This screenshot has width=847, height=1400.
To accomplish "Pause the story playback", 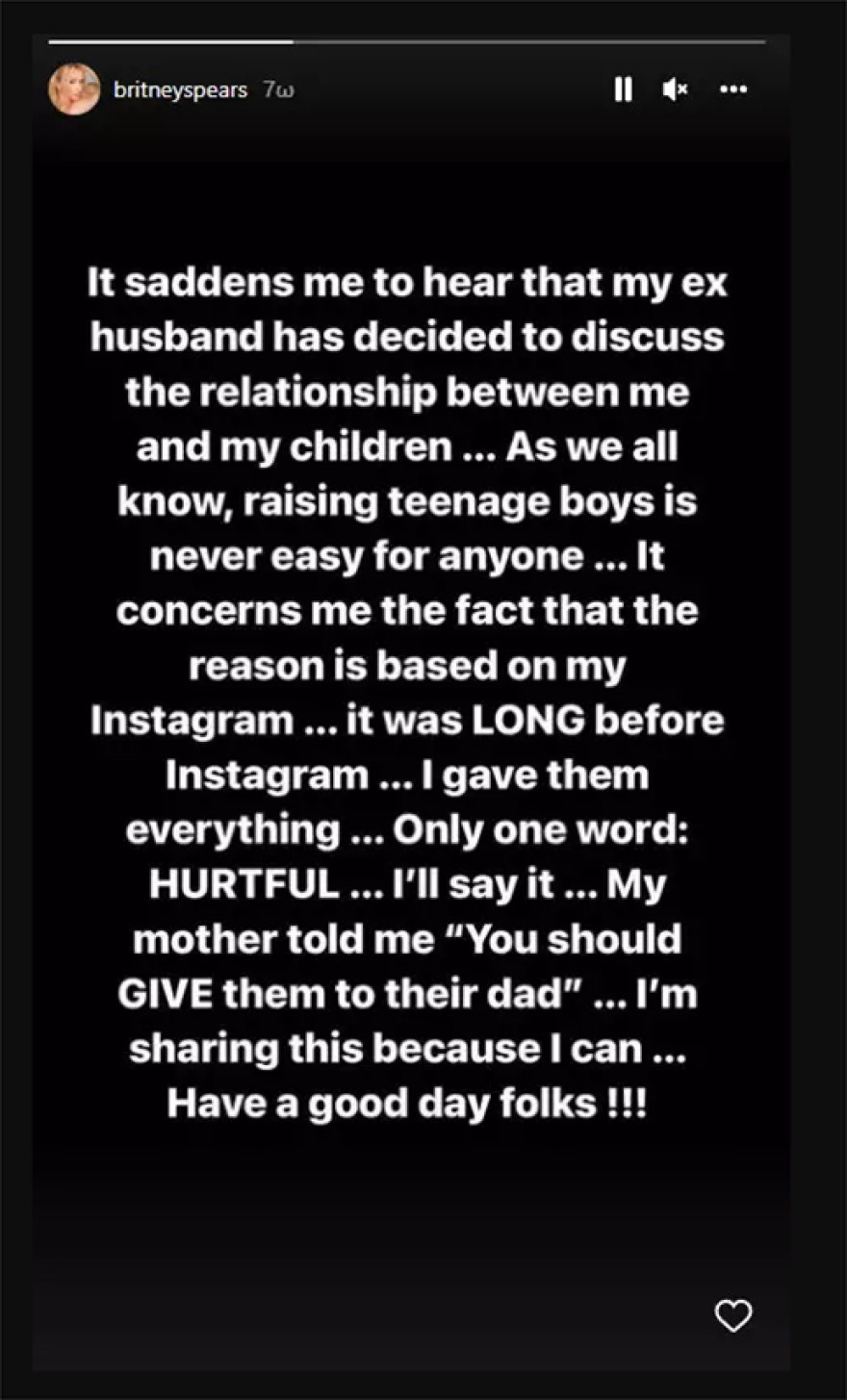I will pos(624,89).
